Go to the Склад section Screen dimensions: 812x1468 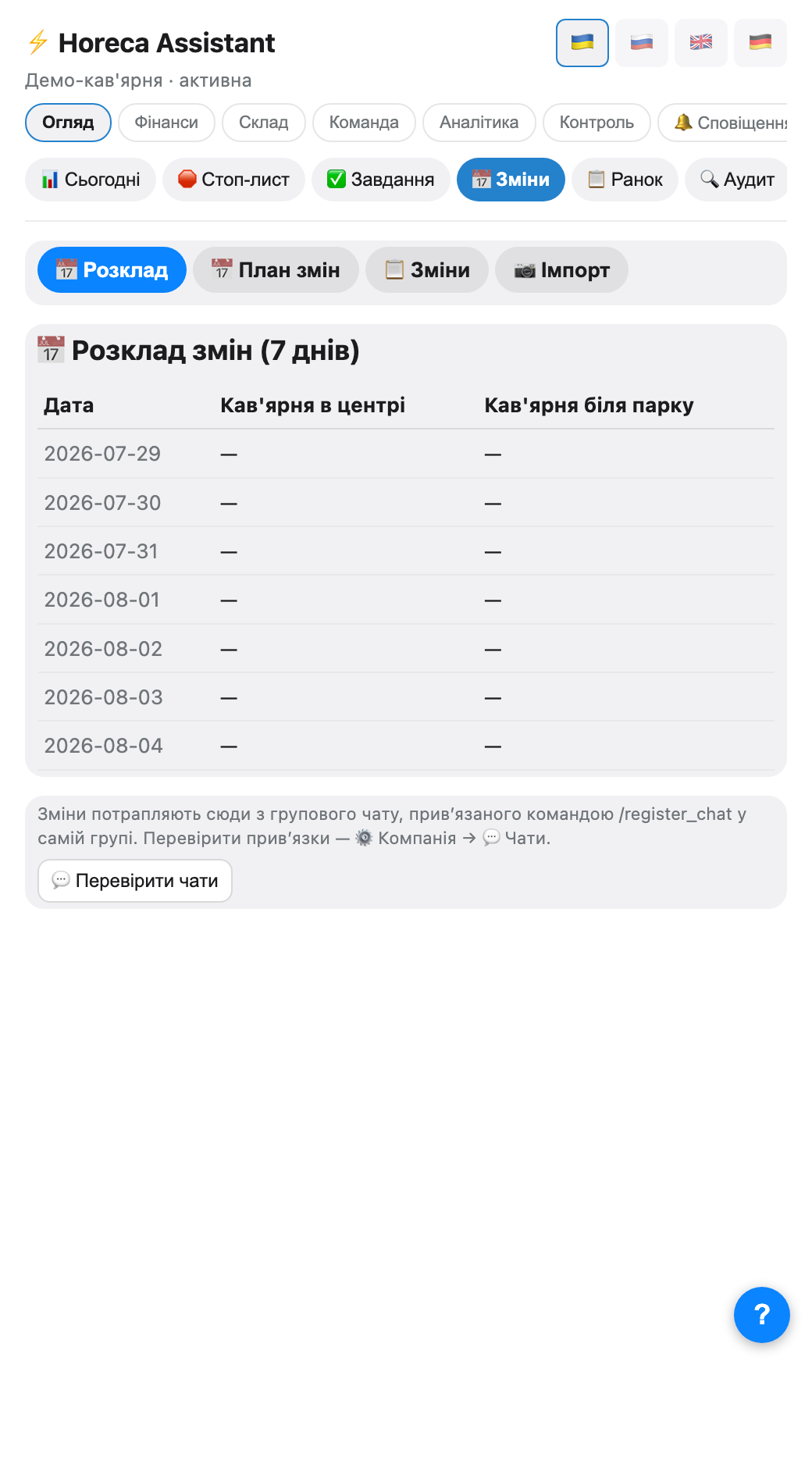pyautogui.click(x=264, y=123)
